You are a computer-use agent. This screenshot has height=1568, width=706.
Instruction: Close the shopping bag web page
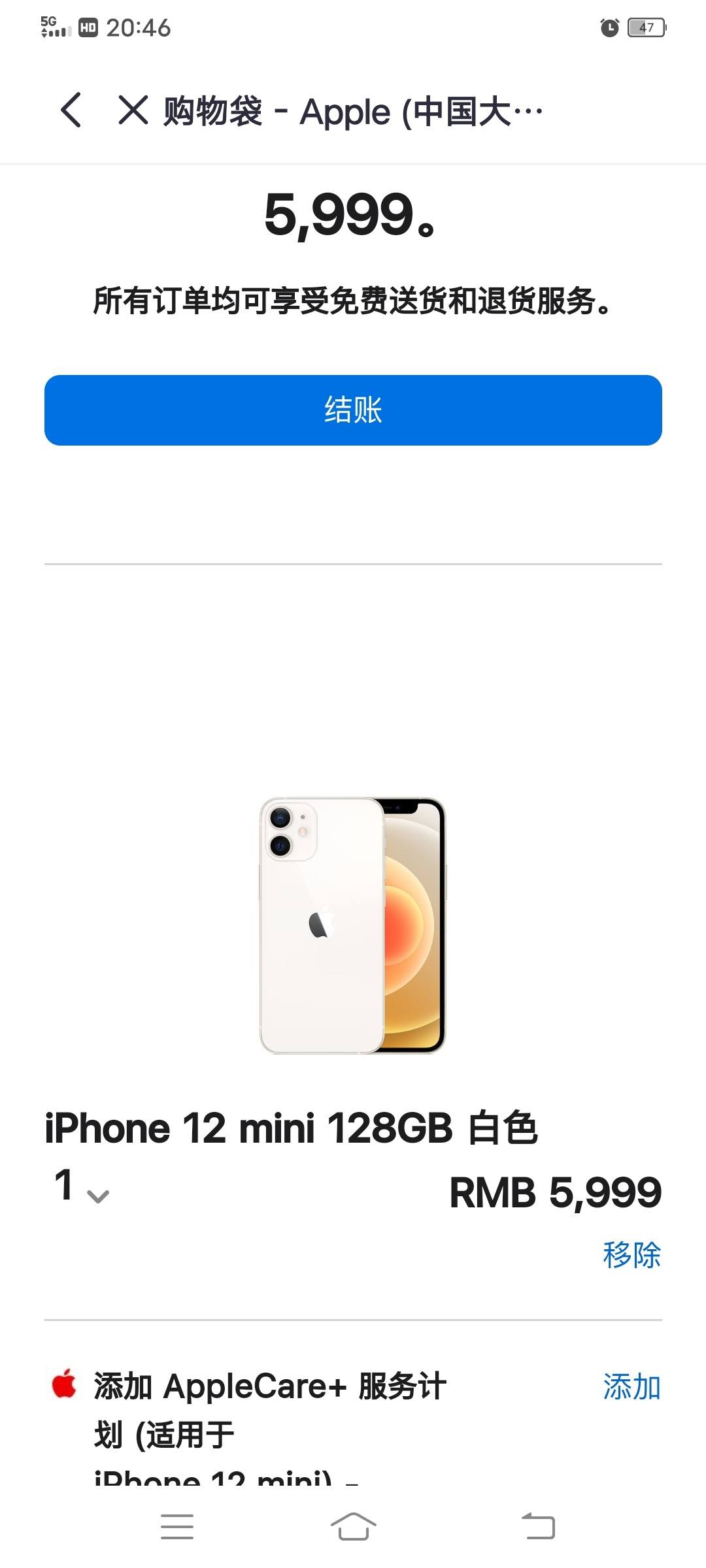133,110
